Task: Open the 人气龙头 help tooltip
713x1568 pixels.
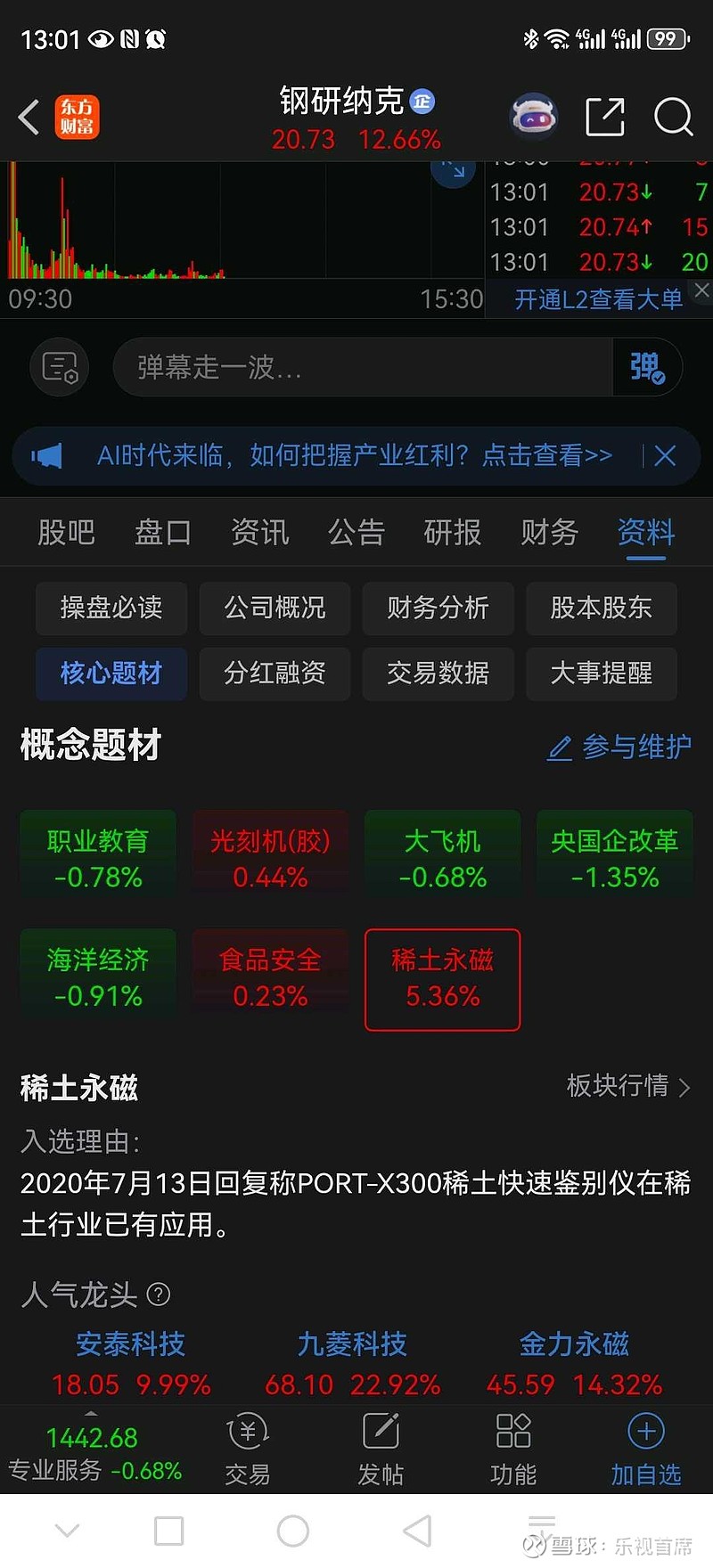Action: (x=158, y=1294)
